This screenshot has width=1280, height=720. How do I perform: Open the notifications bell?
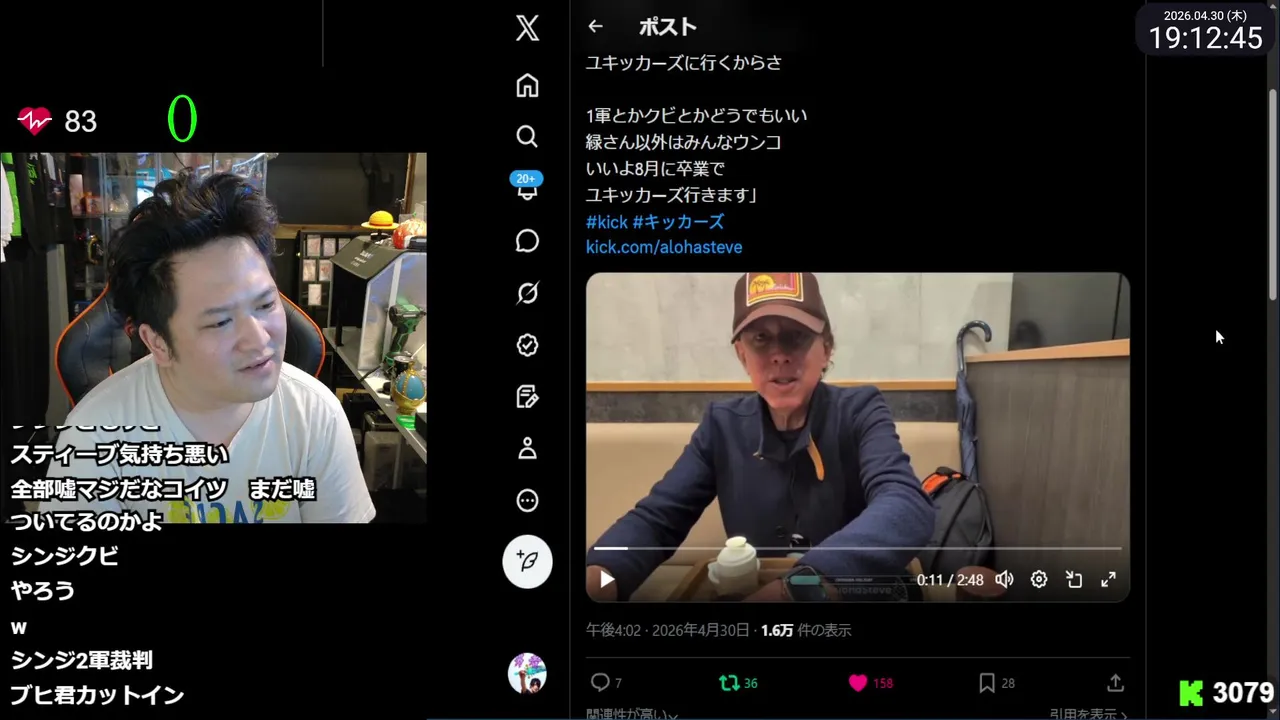pyautogui.click(x=527, y=190)
